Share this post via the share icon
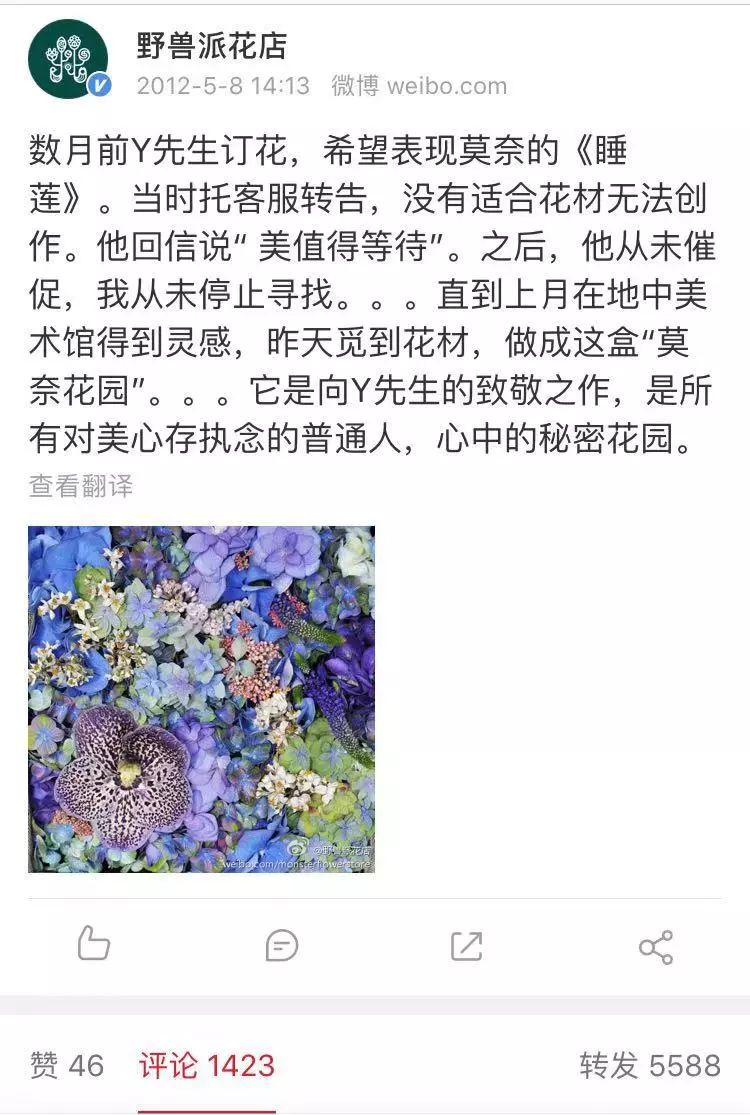Image resolution: width=750 pixels, height=1115 pixels. click(656, 946)
